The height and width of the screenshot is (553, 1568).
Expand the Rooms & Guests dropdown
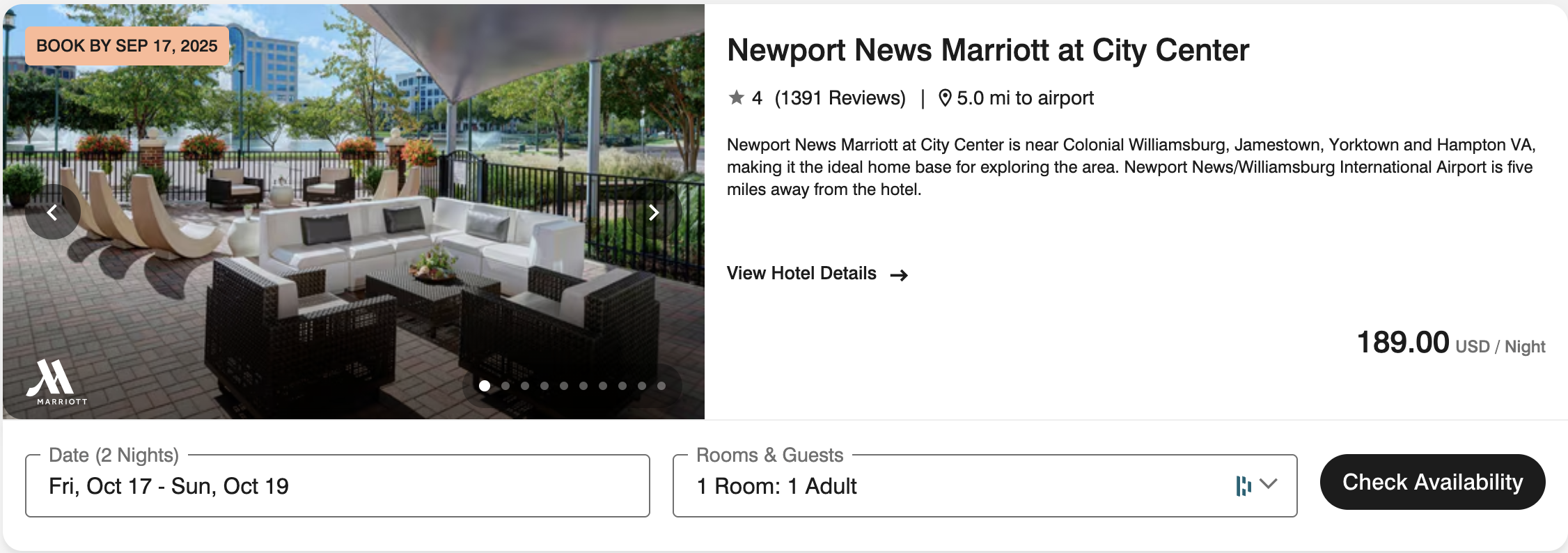(x=1269, y=484)
